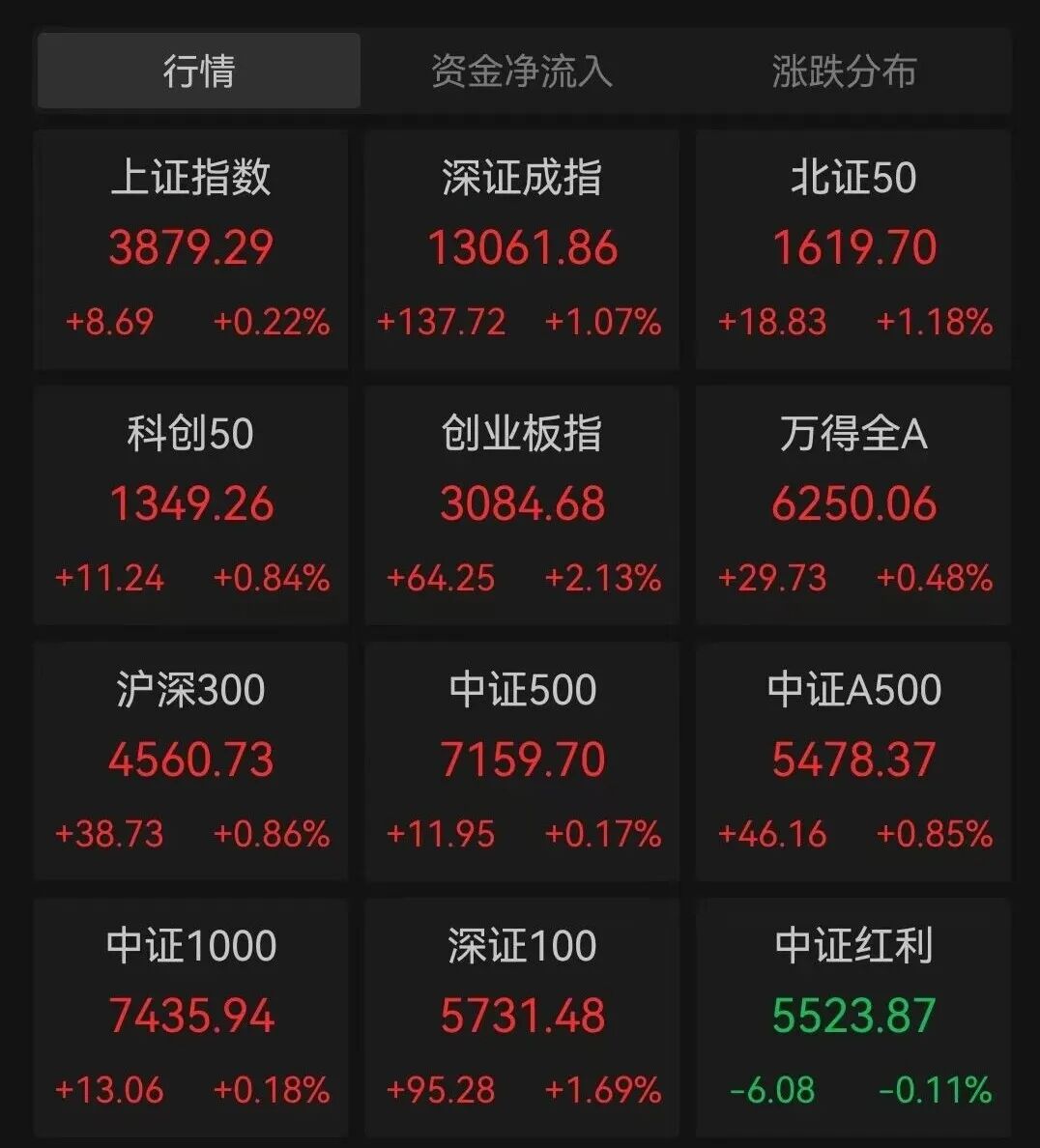1040x1148 pixels.
Task: Select the 行情 tab
Action: 198,71
